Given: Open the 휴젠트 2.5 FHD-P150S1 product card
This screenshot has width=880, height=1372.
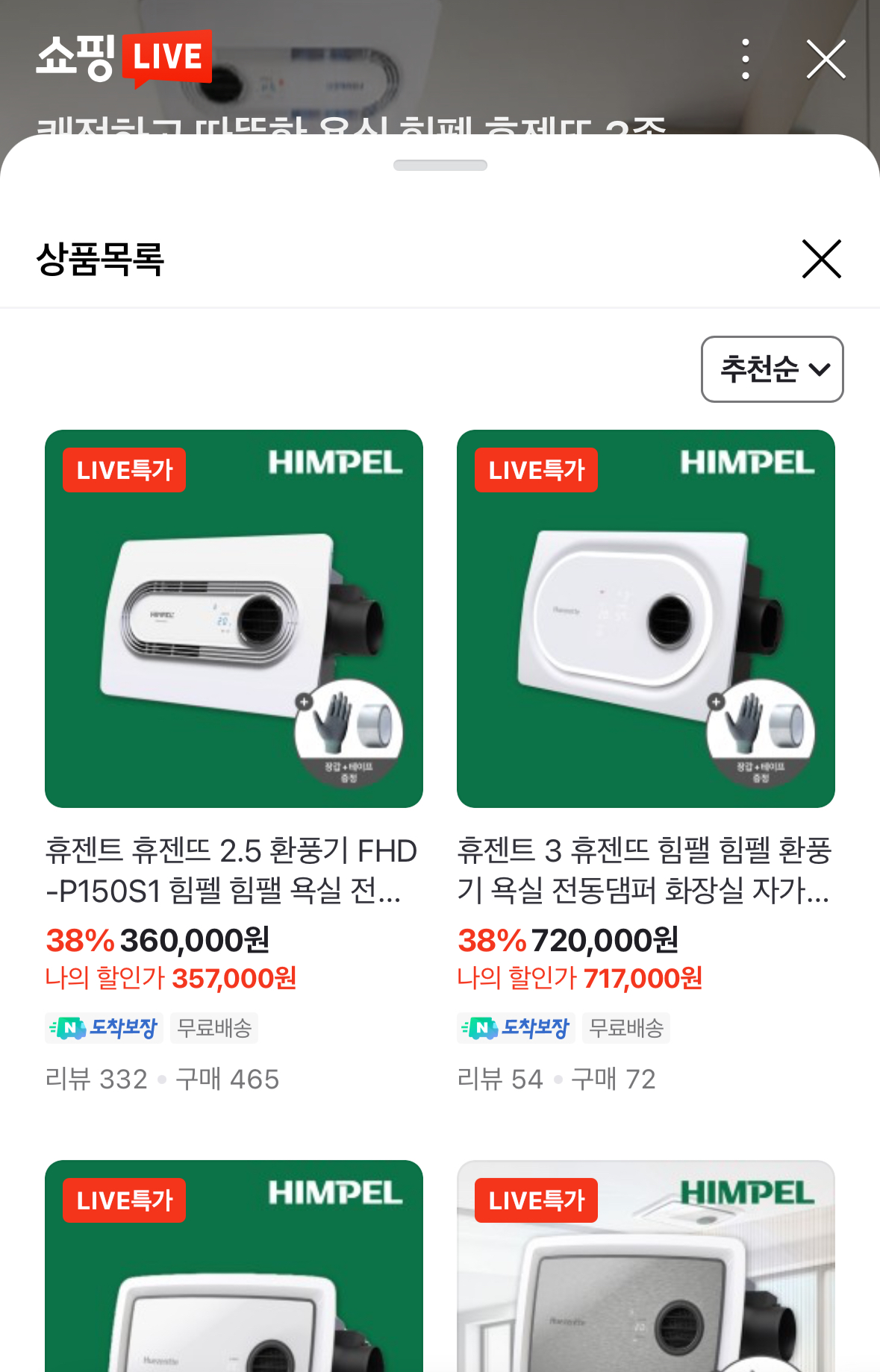Looking at the screenshot, I should pos(234,619).
